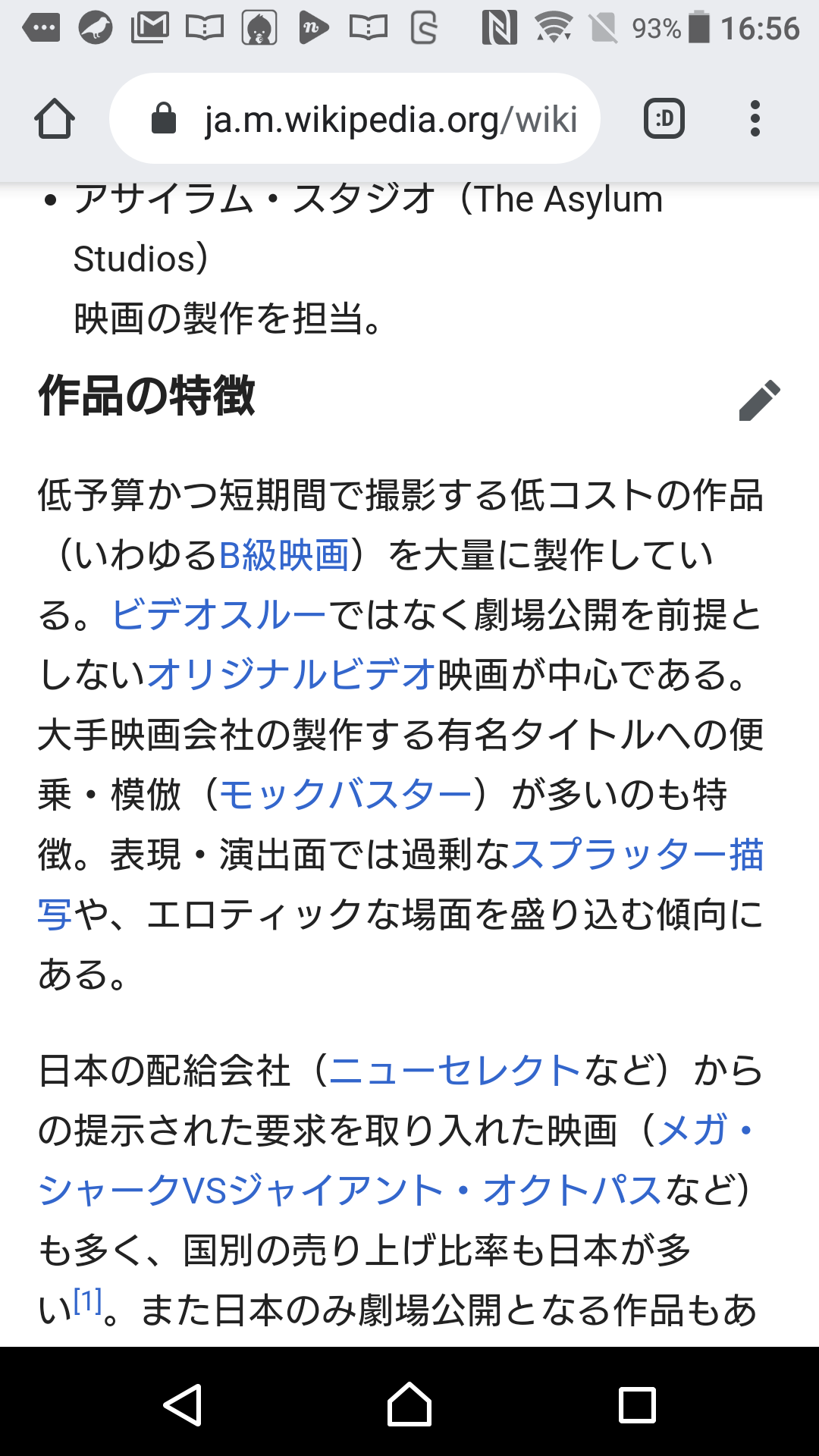The height and width of the screenshot is (1456, 819).
Task: Open the tab switcher
Action: (664, 119)
